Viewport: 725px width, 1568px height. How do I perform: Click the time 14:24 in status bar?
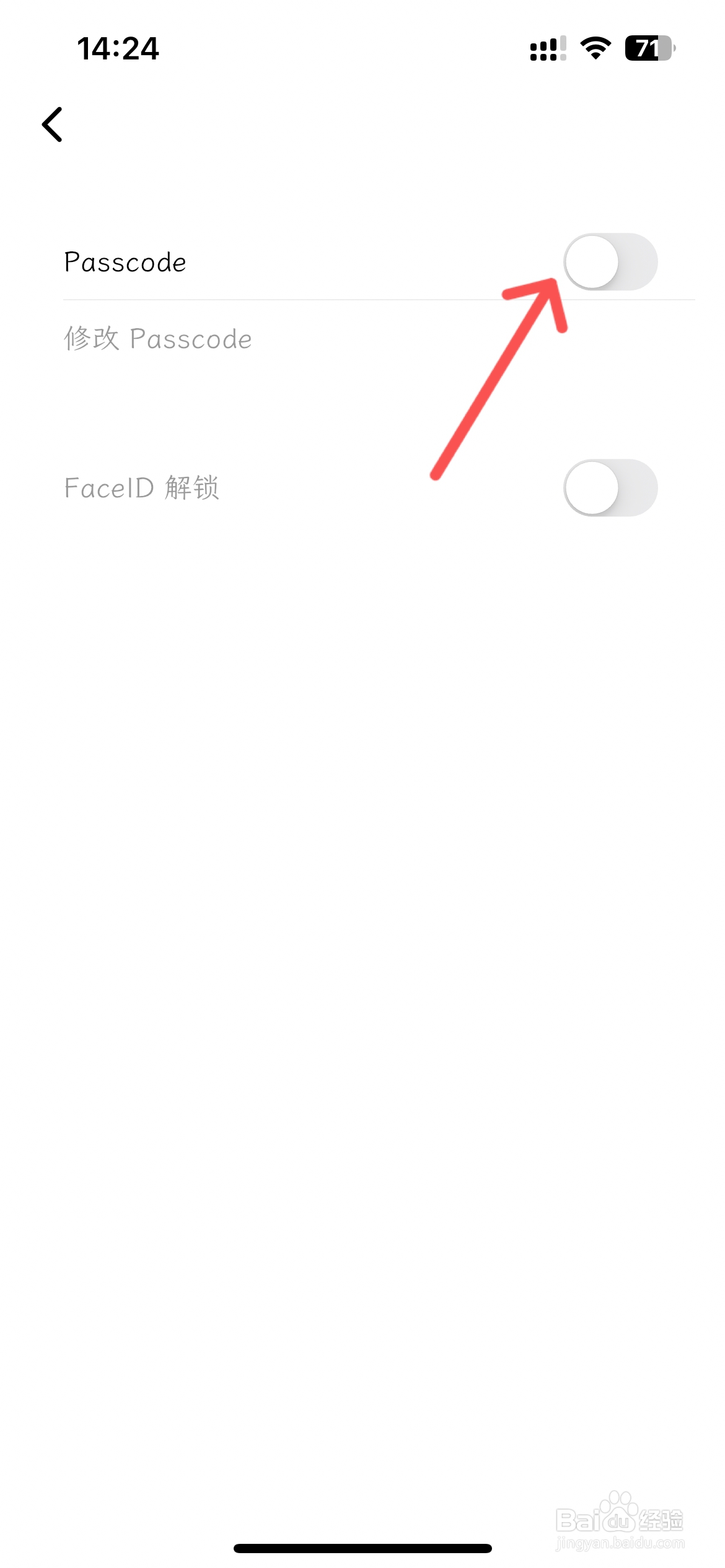tap(120, 49)
